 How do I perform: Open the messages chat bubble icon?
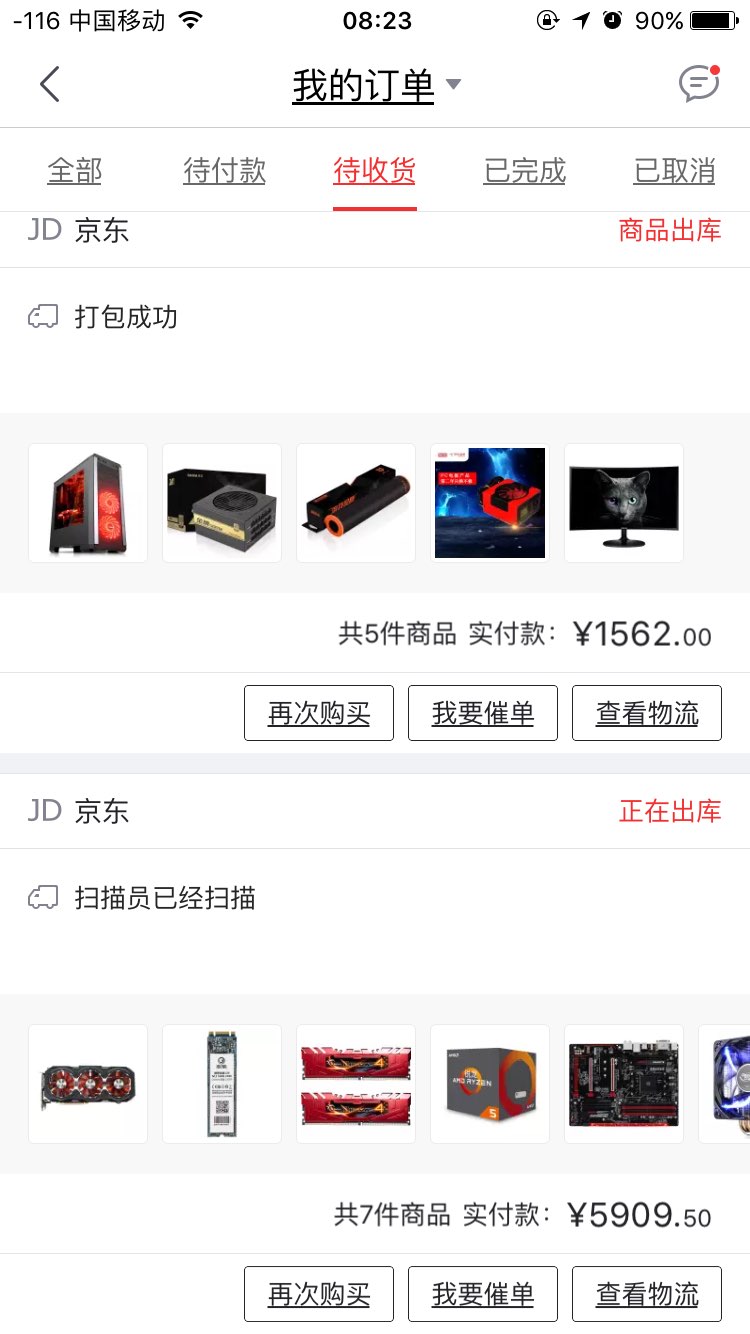[699, 84]
